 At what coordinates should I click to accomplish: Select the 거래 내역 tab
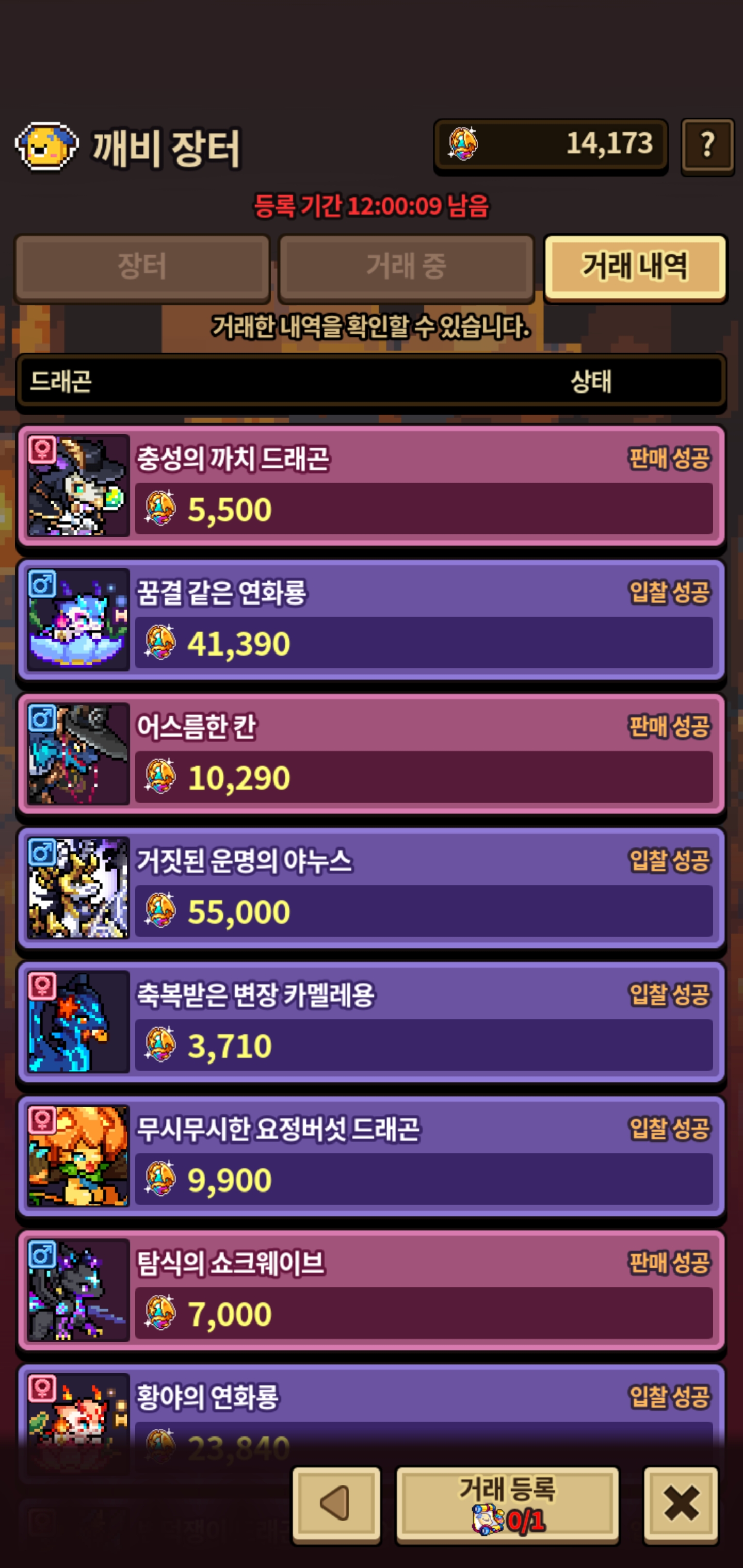[635, 267]
